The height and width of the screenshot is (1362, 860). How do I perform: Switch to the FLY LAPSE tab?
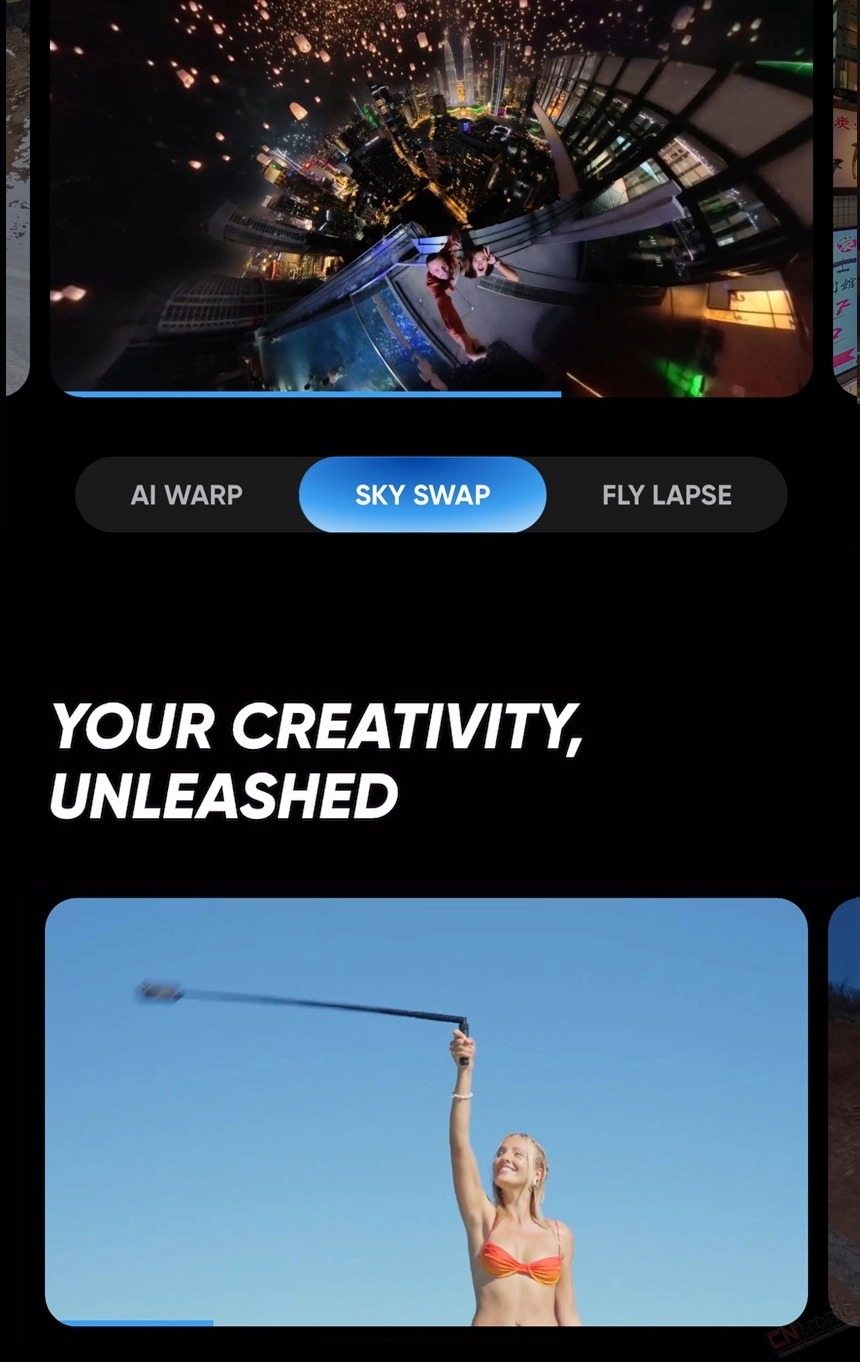tap(666, 495)
